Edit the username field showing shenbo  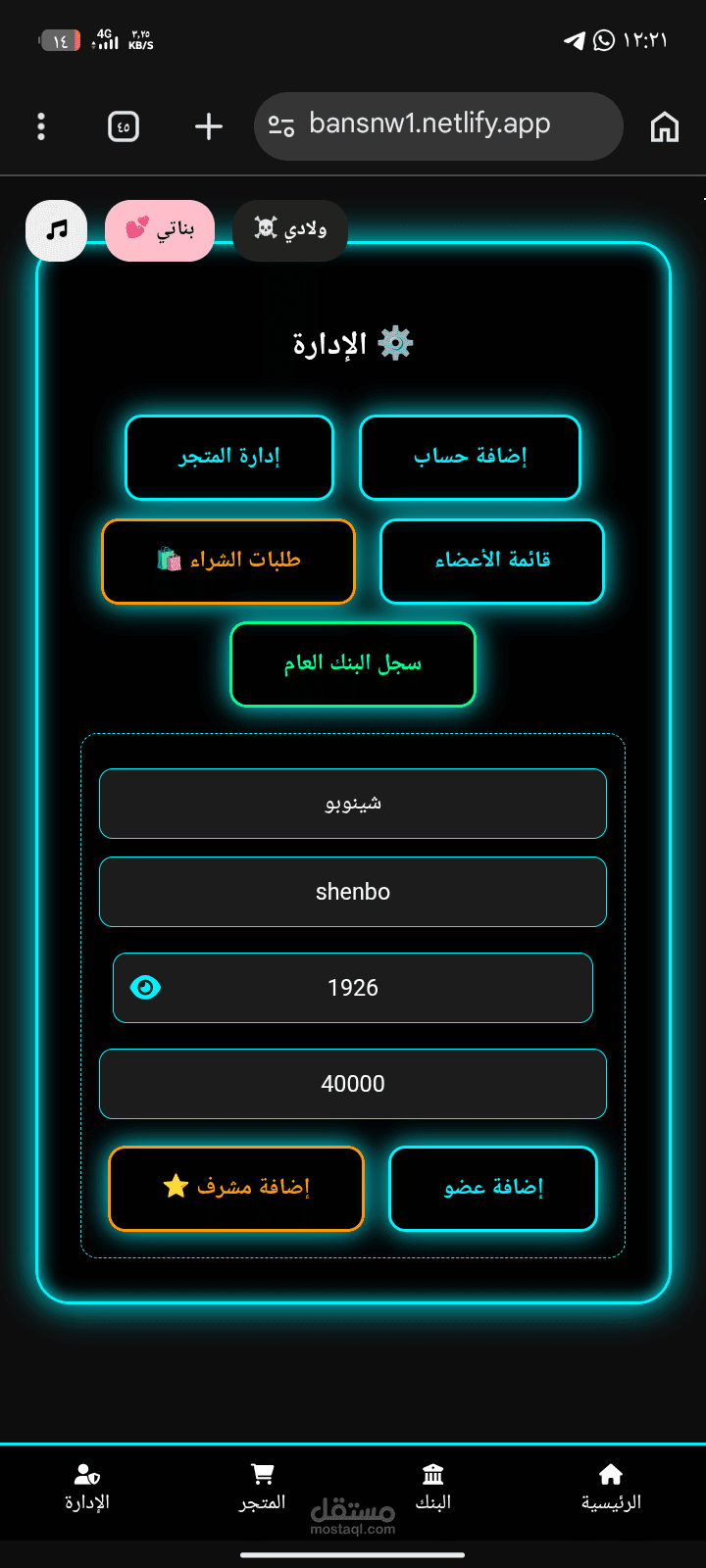tap(353, 892)
